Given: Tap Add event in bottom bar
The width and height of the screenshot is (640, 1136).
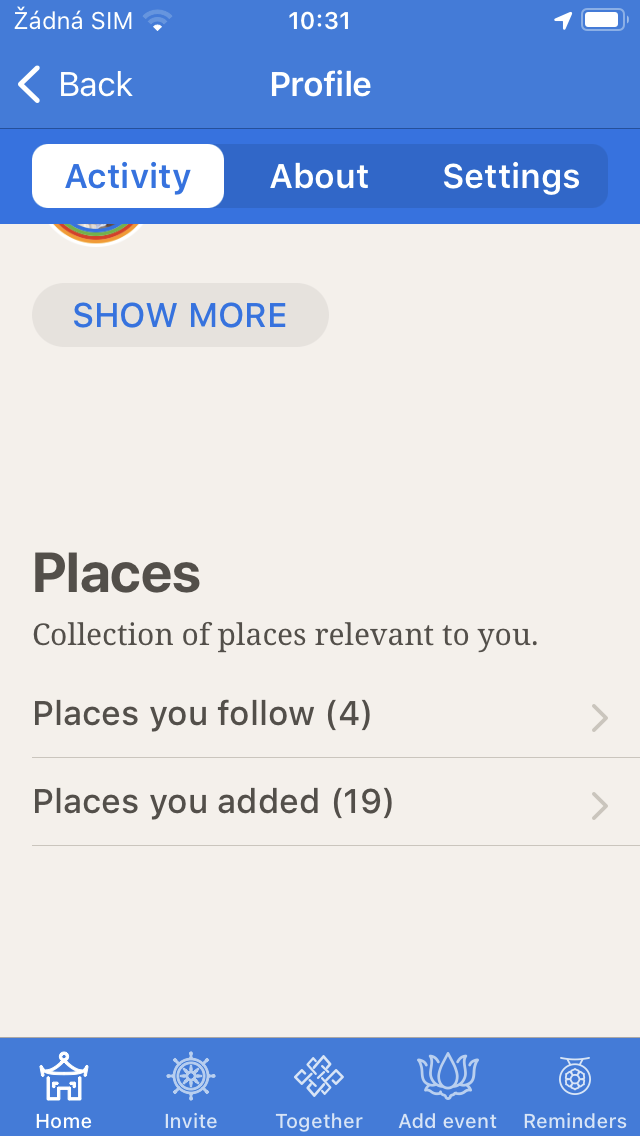Looking at the screenshot, I should (x=447, y=1090).
